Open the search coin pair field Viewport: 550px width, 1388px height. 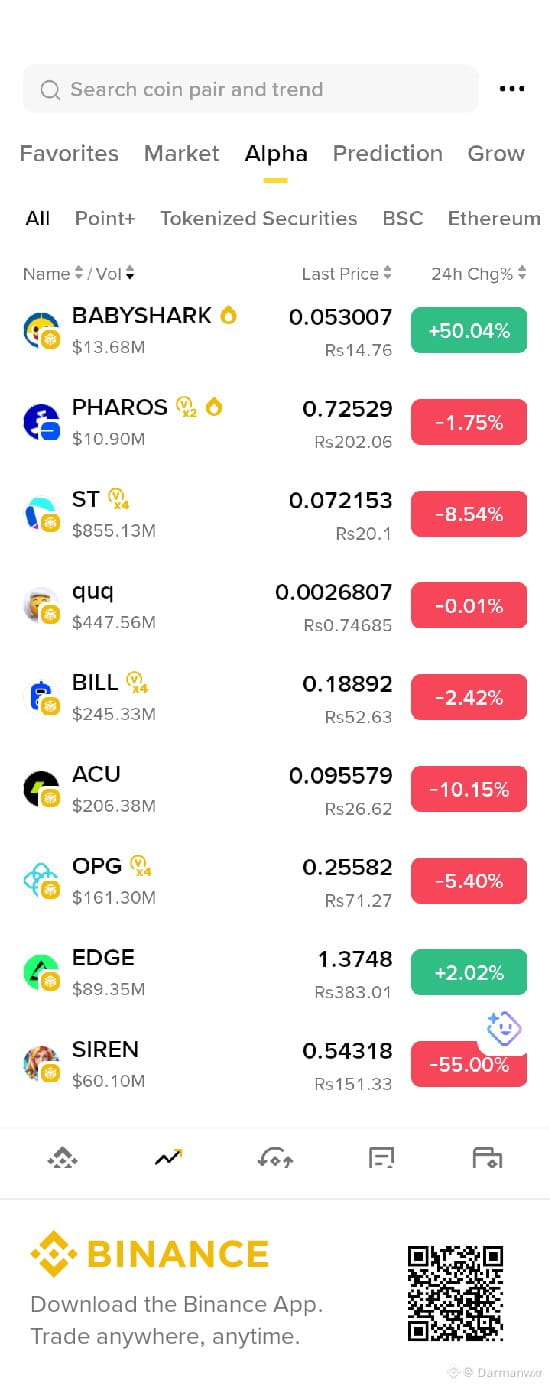click(251, 89)
